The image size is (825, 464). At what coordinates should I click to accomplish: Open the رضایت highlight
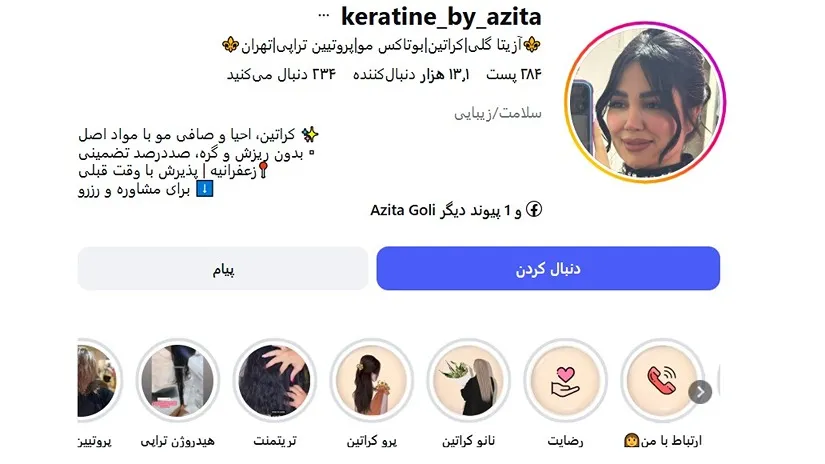click(x=564, y=380)
